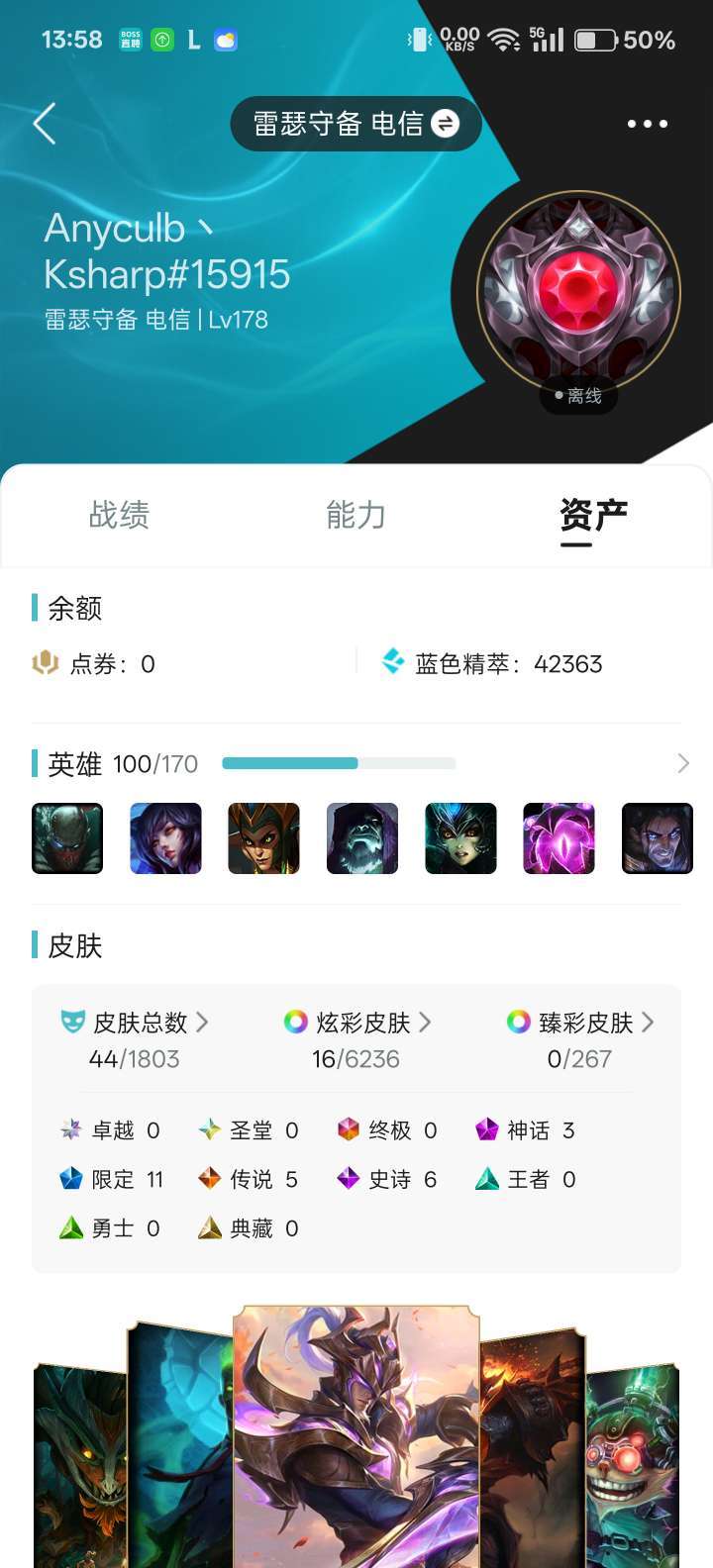Open 炫彩皮肤 details

(356, 1023)
